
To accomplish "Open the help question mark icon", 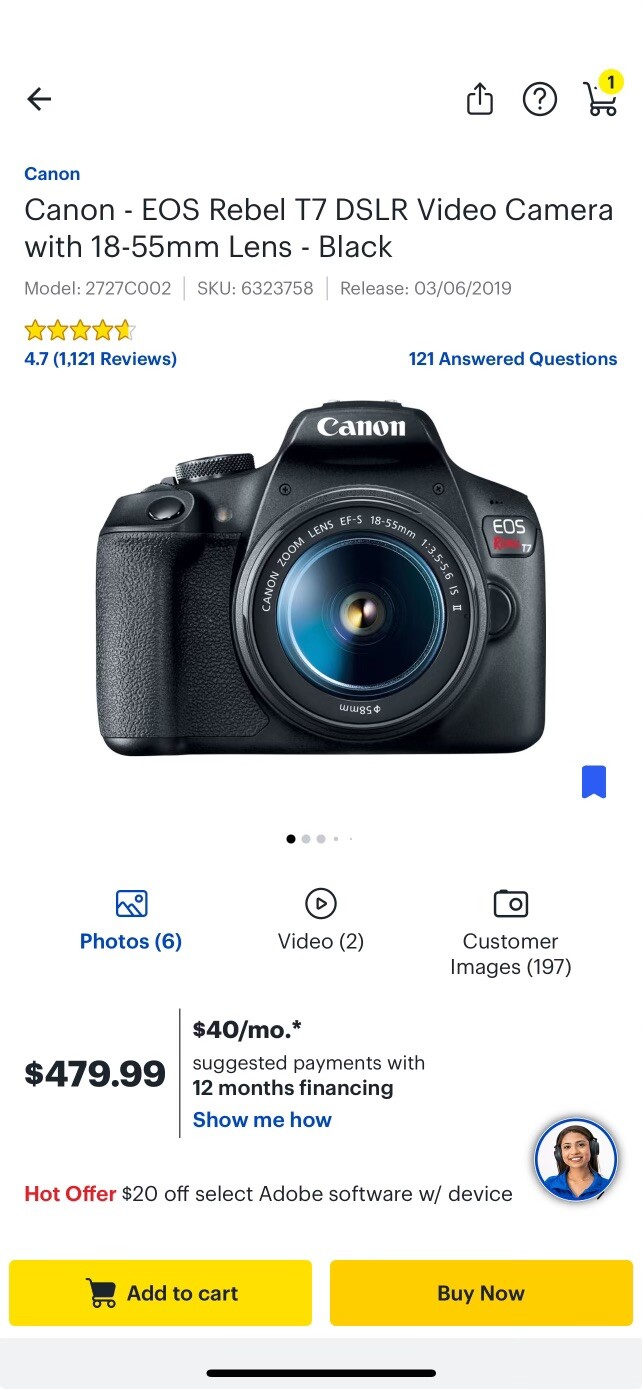I will [540, 99].
